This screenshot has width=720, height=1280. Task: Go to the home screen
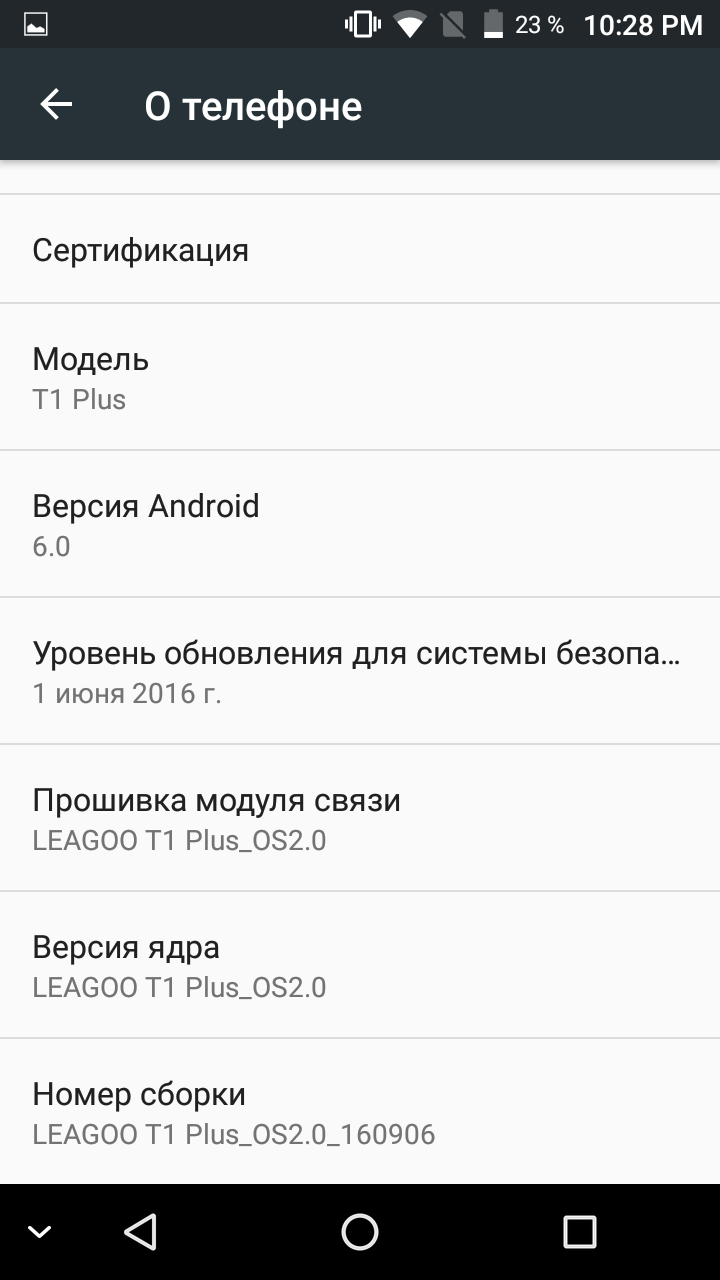(360, 1232)
